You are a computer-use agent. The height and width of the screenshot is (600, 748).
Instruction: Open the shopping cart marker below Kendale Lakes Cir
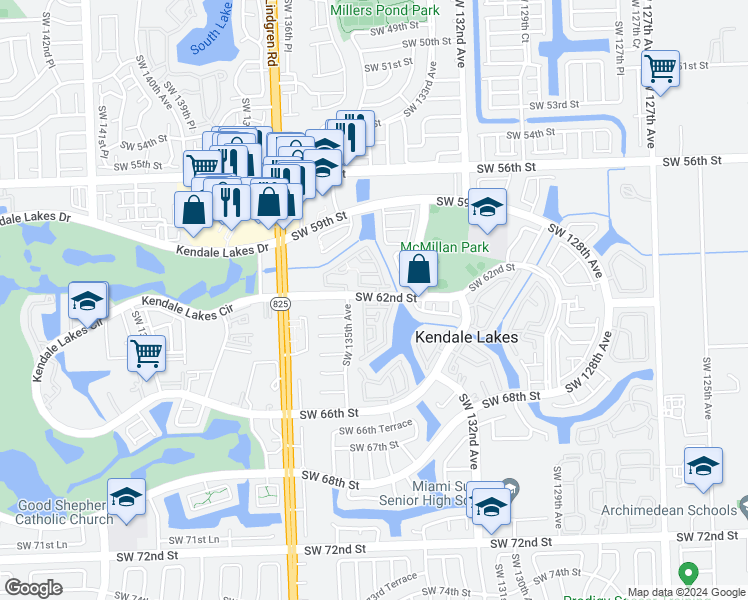[147, 354]
